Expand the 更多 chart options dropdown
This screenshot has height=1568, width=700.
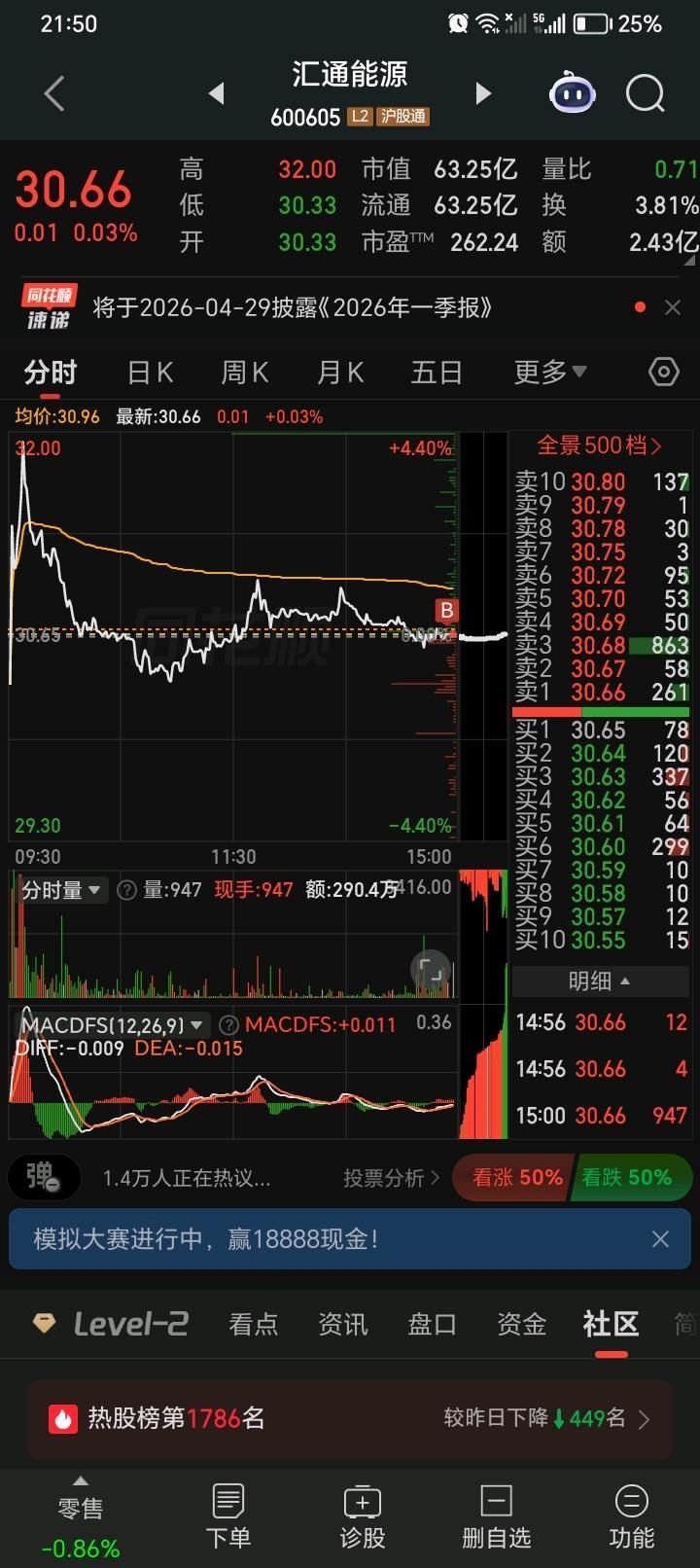(x=549, y=373)
